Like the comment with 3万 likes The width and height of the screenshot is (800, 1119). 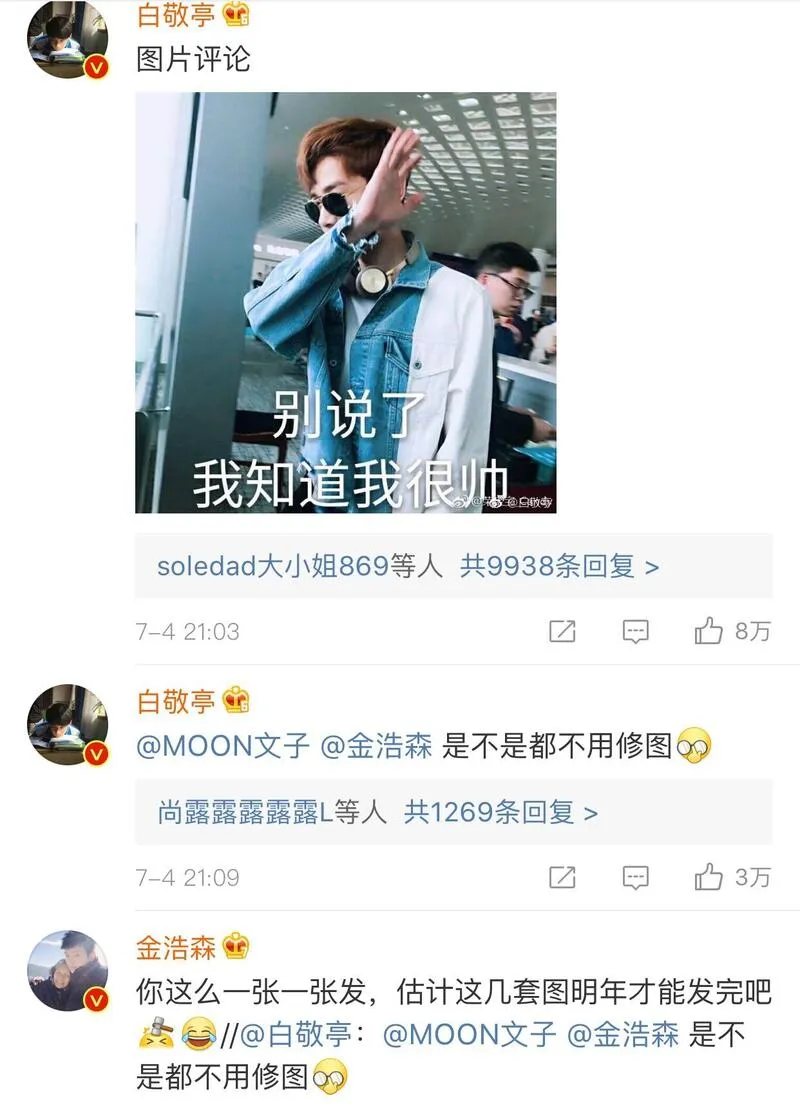coord(709,878)
